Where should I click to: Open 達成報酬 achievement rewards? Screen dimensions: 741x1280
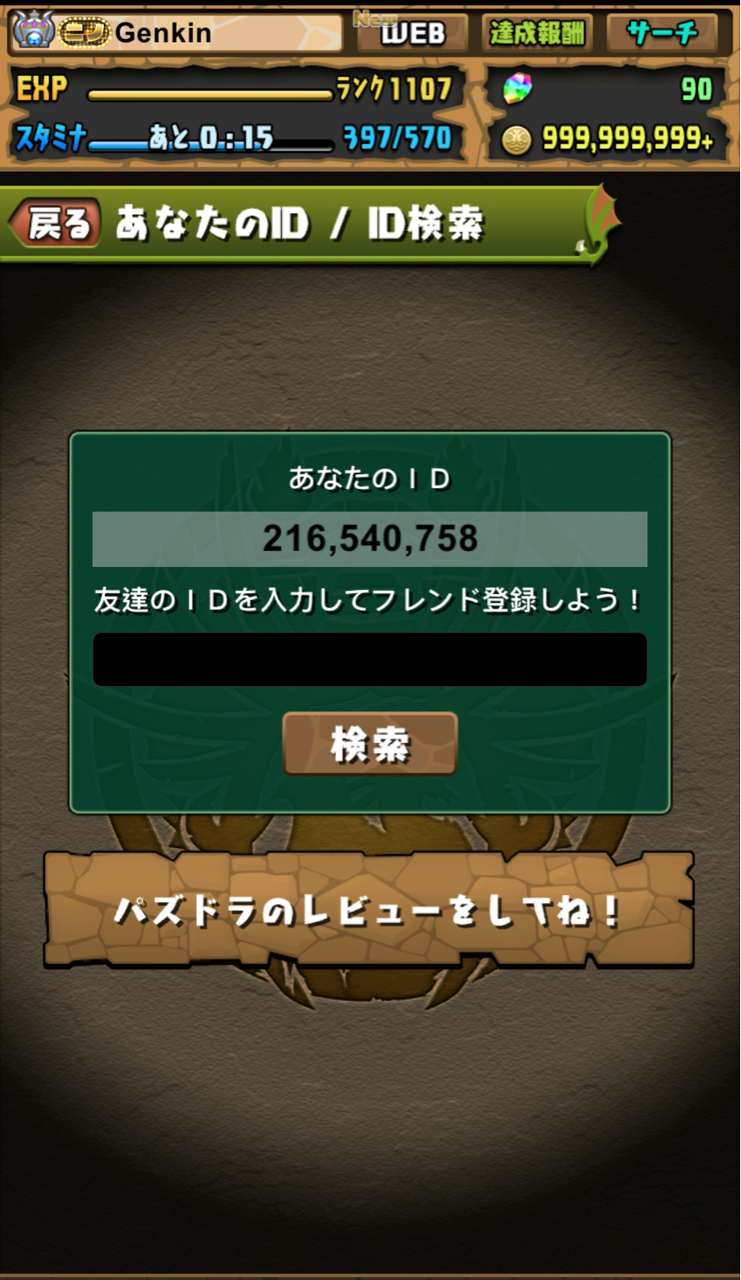coord(538,33)
